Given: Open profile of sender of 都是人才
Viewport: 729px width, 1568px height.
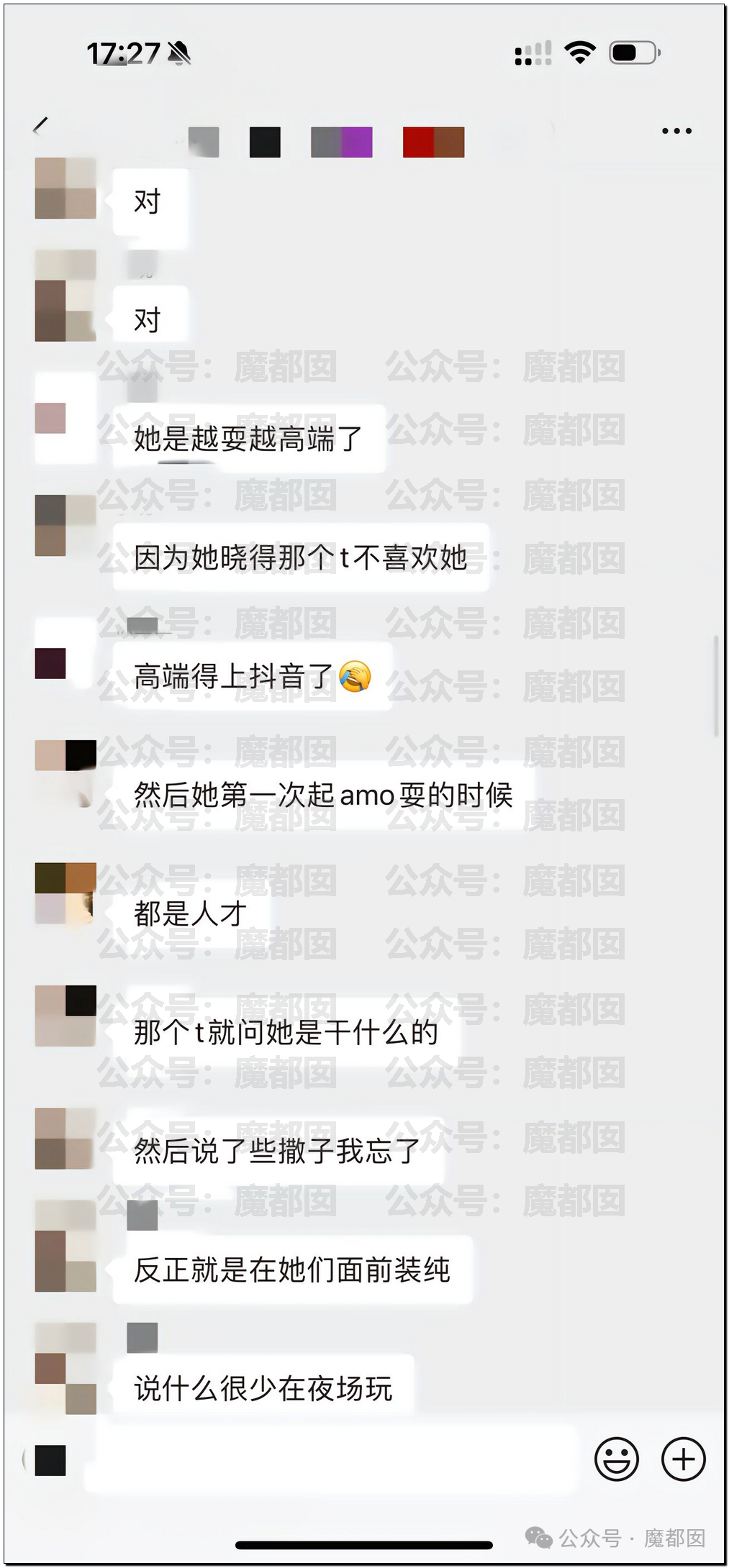Looking at the screenshot, I should coord(65,893).
